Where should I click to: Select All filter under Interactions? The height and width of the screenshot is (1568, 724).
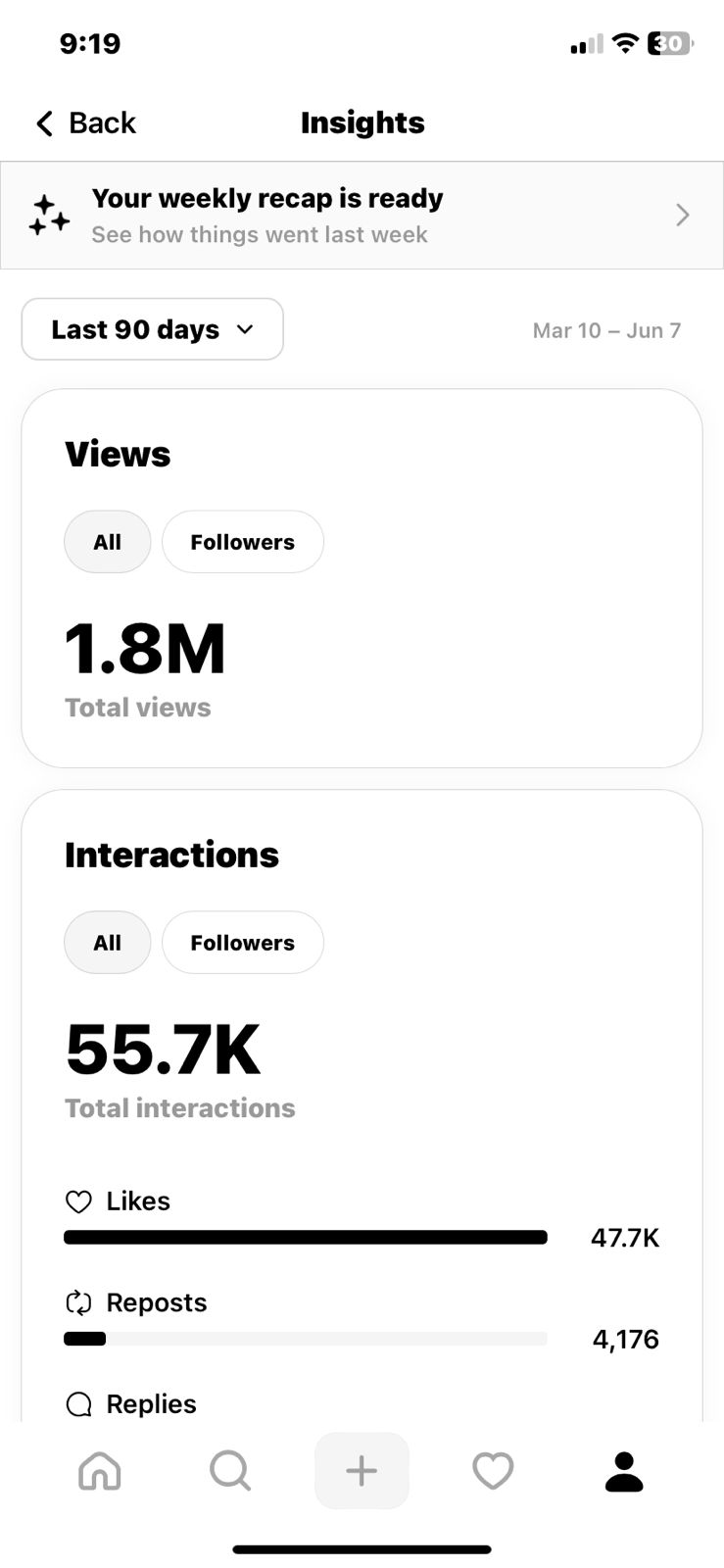pos(108,943)
